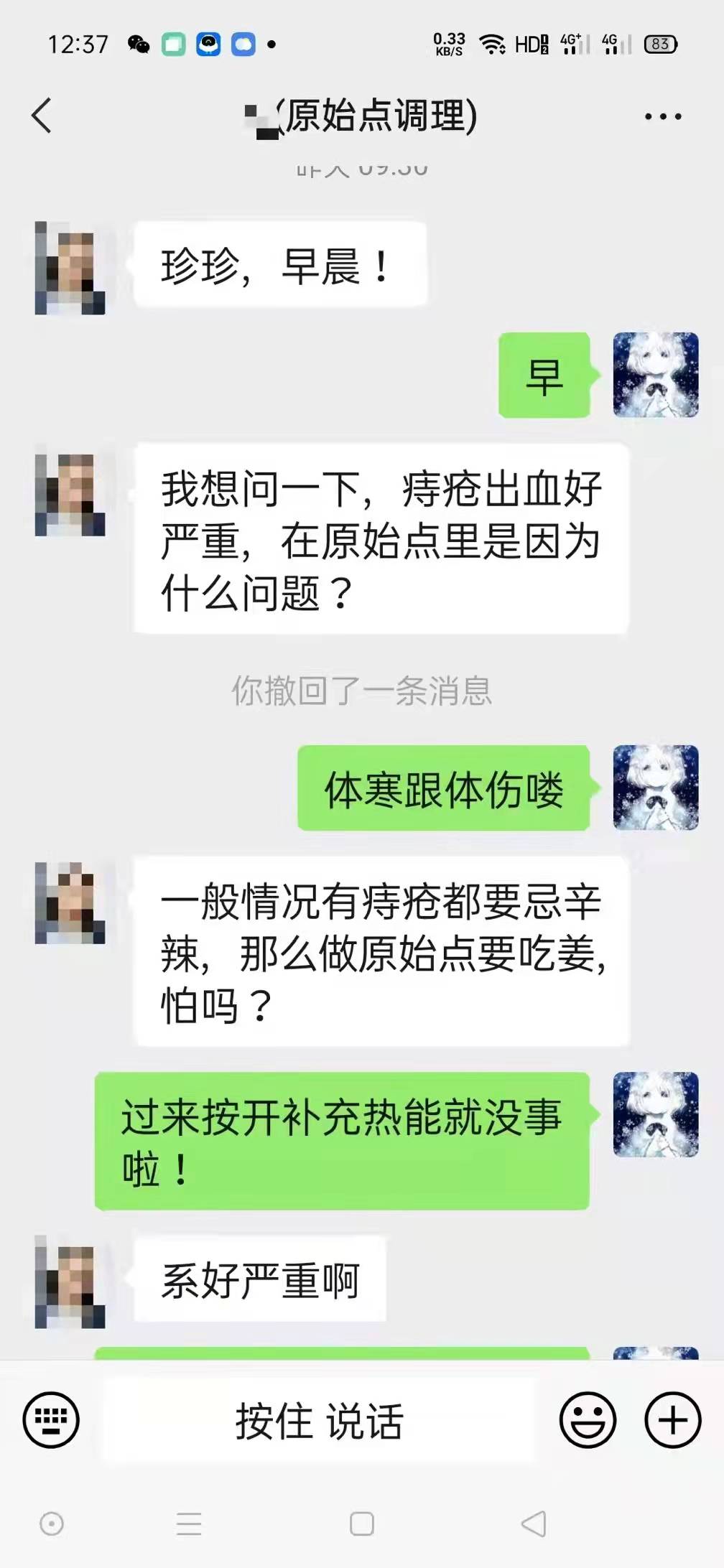
Task: Go back to the chat list
Action: [x=42, y=116]
